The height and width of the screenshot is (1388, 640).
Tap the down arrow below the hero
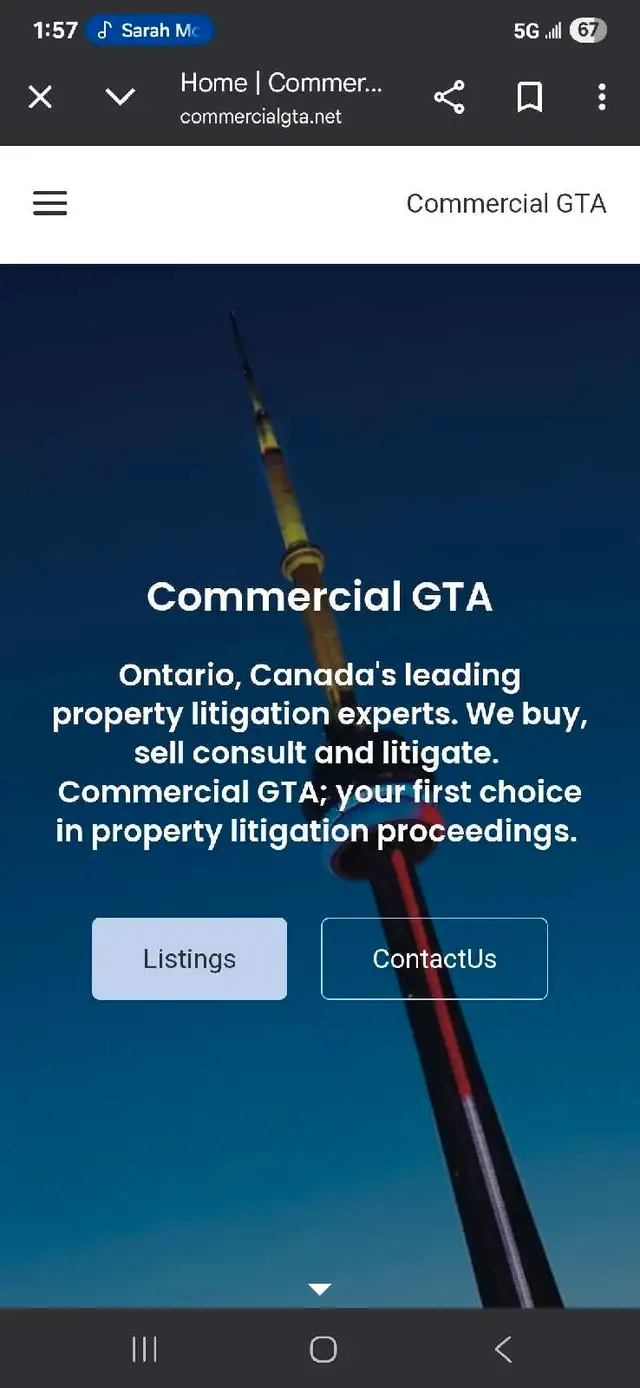320,1289
